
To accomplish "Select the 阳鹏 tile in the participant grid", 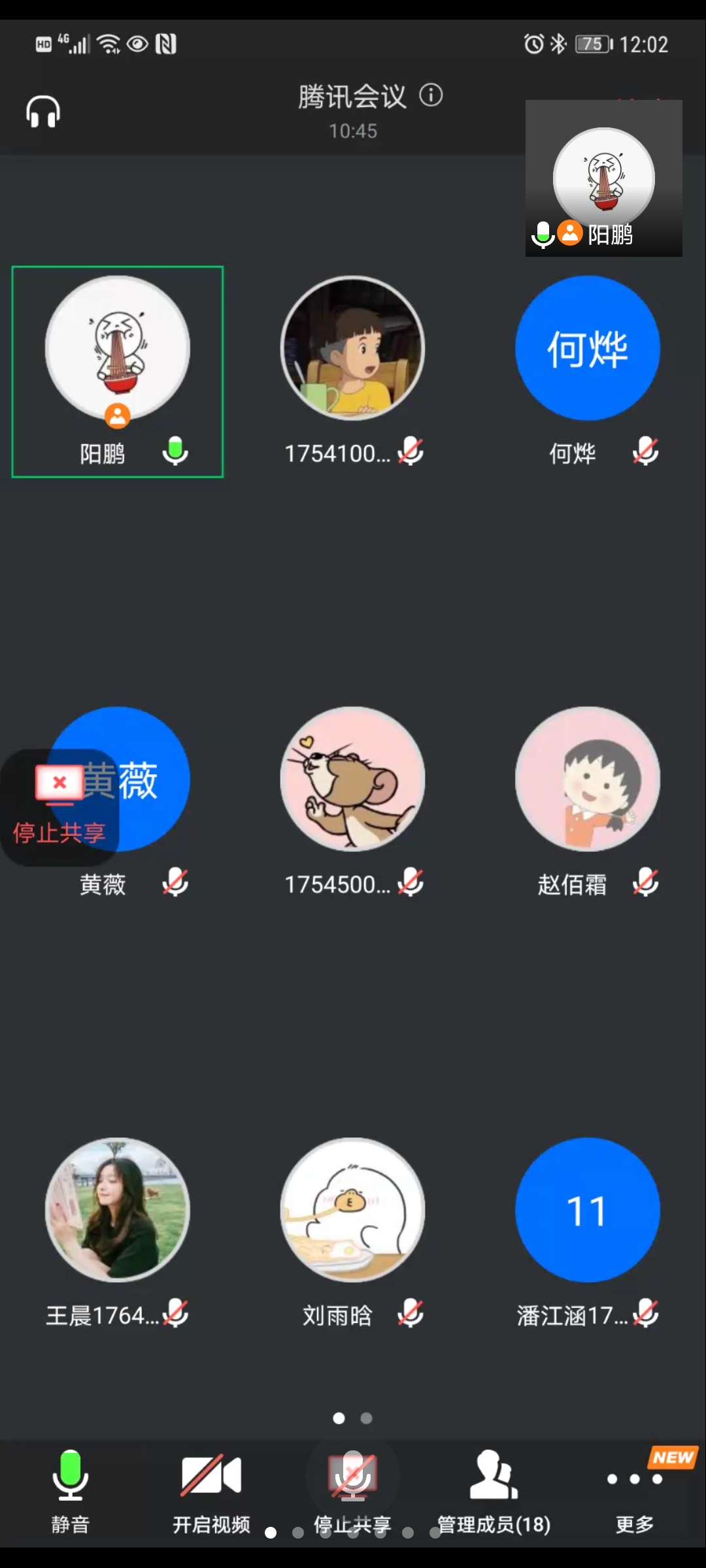I will click(118, 371).
